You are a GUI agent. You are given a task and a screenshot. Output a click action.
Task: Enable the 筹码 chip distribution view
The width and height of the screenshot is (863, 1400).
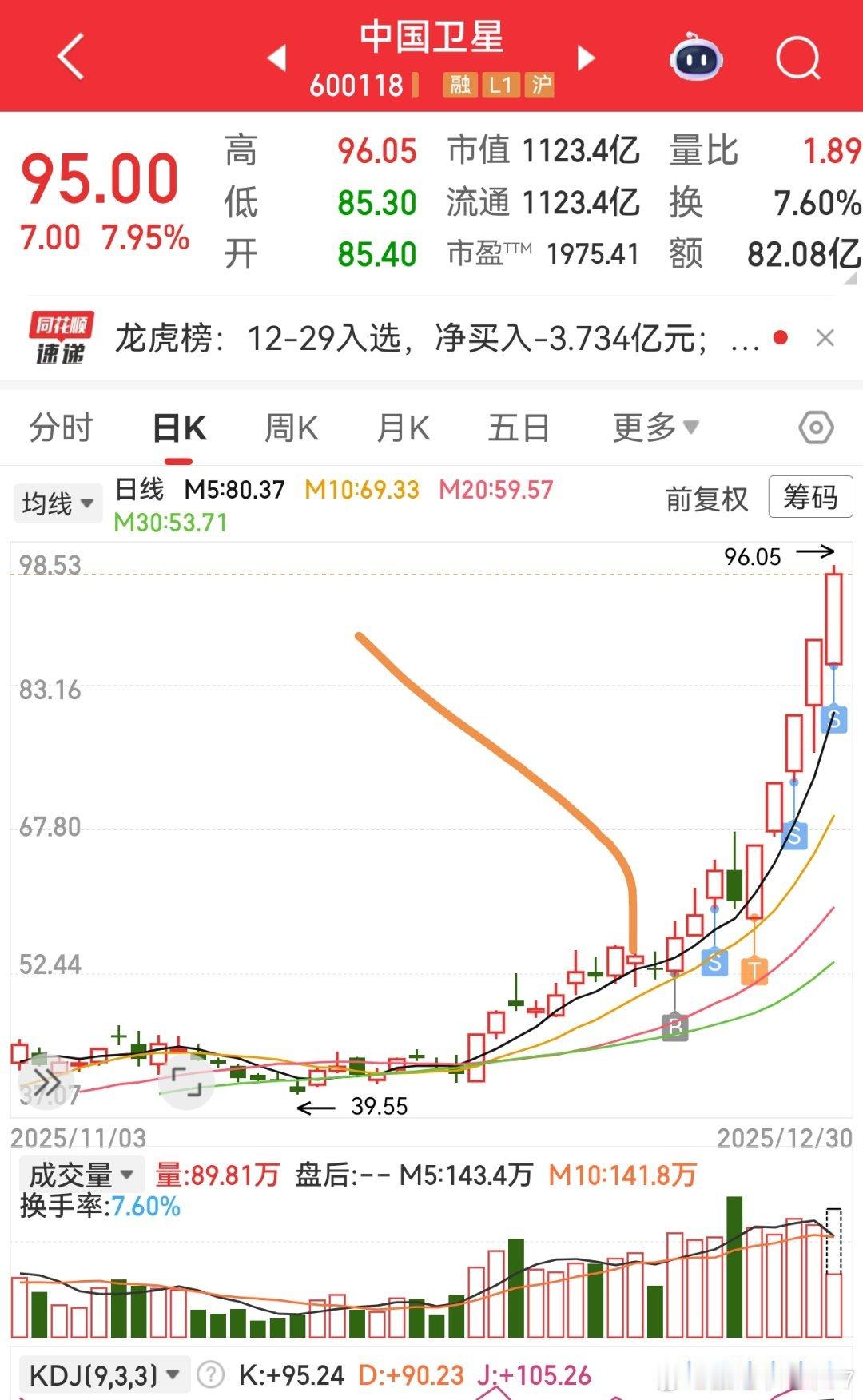click(x=810, y=498)
